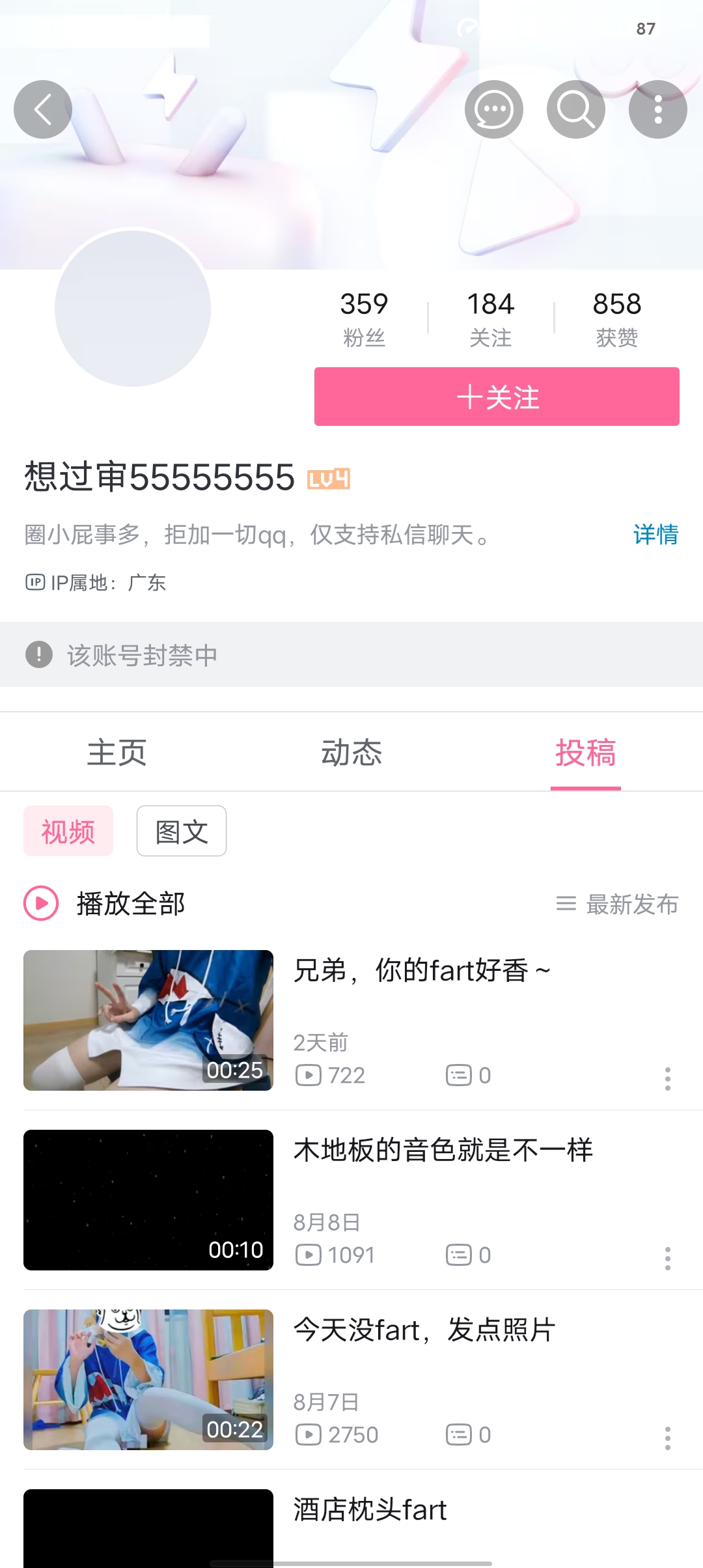The width and height of the screenshot is (703, 1568).
Task: Tap the search icon in top bar
Action: coord(575,109)
